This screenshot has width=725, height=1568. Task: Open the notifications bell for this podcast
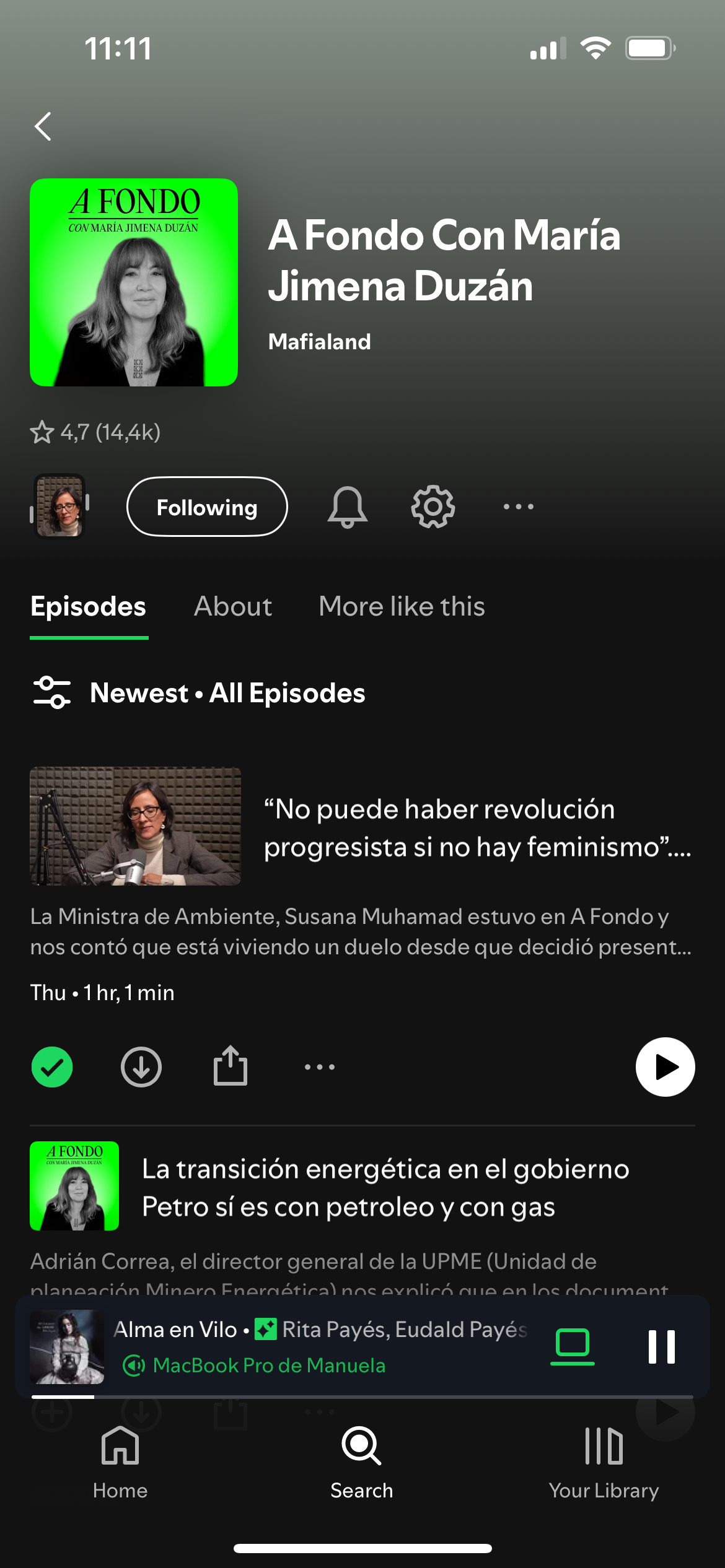[347, 507]
